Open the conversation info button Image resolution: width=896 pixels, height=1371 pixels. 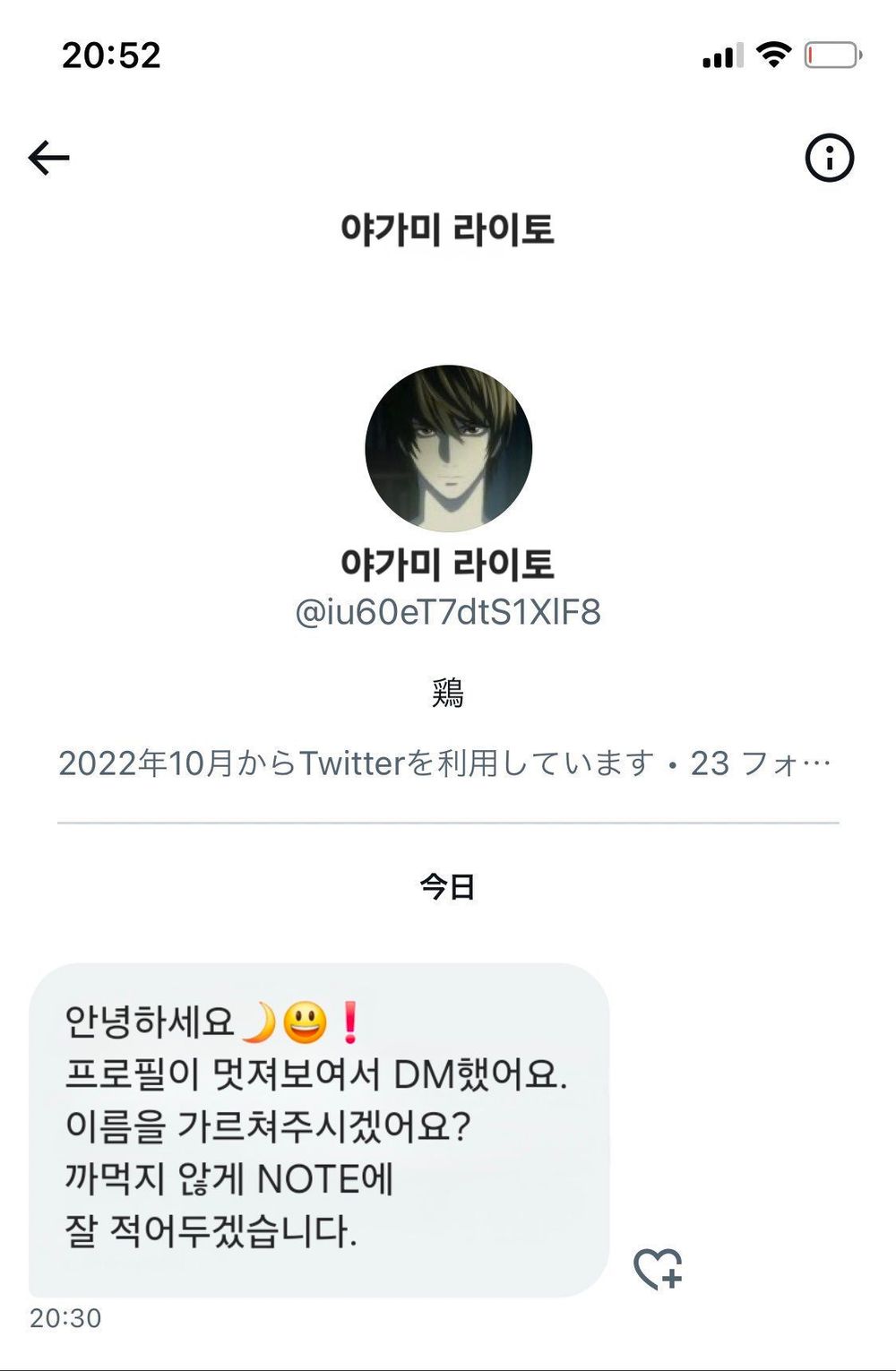click(x=829, y=159)
